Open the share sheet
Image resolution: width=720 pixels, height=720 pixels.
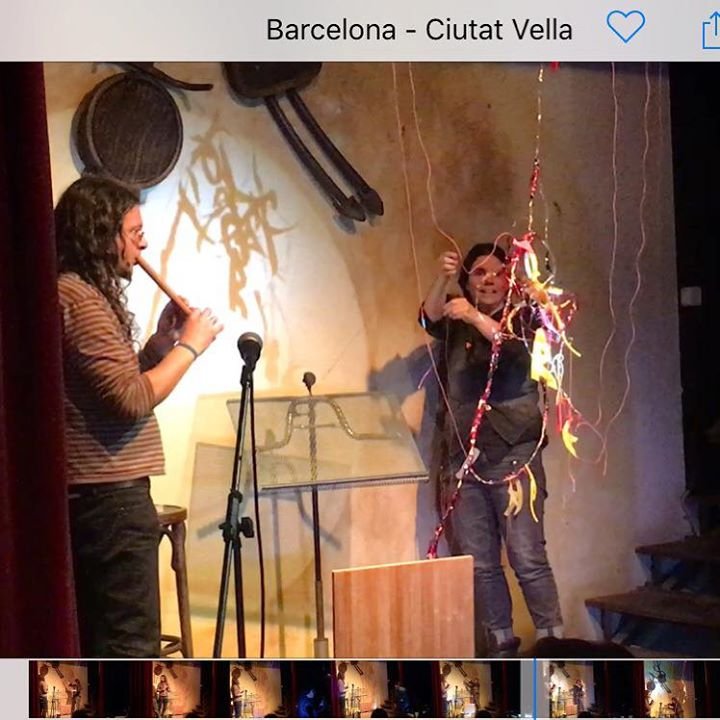711,30
